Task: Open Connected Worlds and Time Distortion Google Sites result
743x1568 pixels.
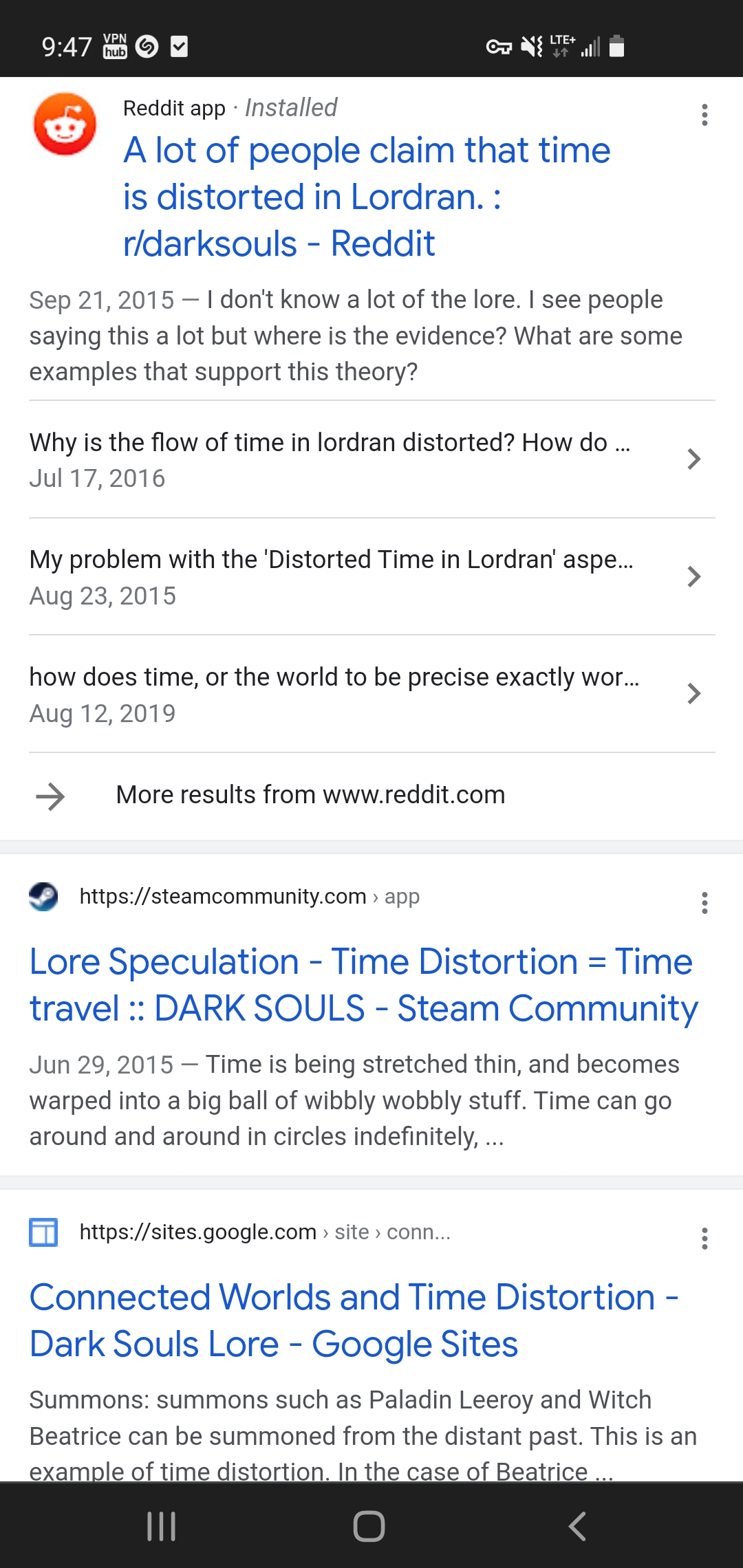Action: [x=354, y=1320]
